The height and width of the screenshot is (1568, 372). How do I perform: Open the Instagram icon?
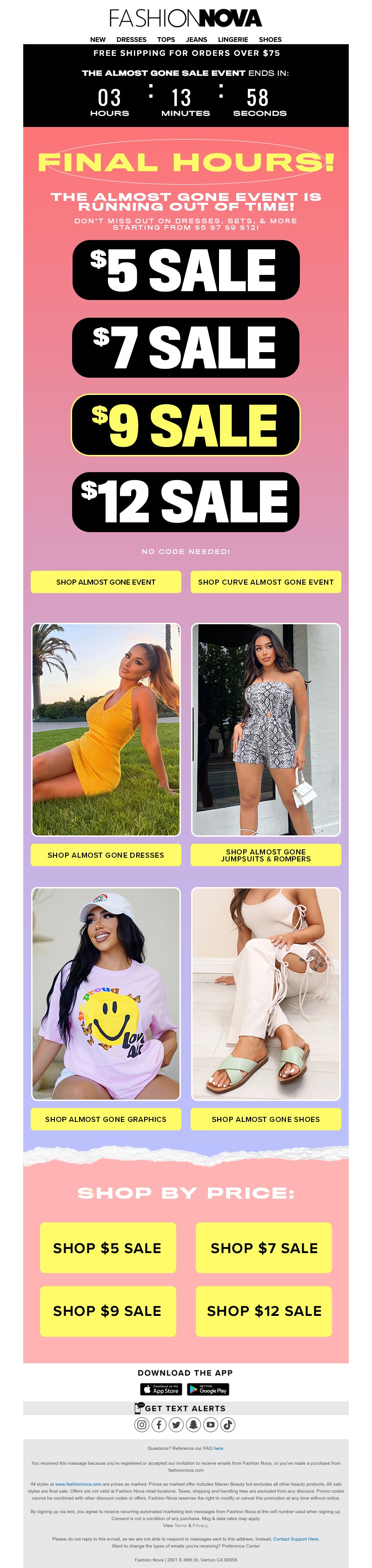(x=142, y=1424)
